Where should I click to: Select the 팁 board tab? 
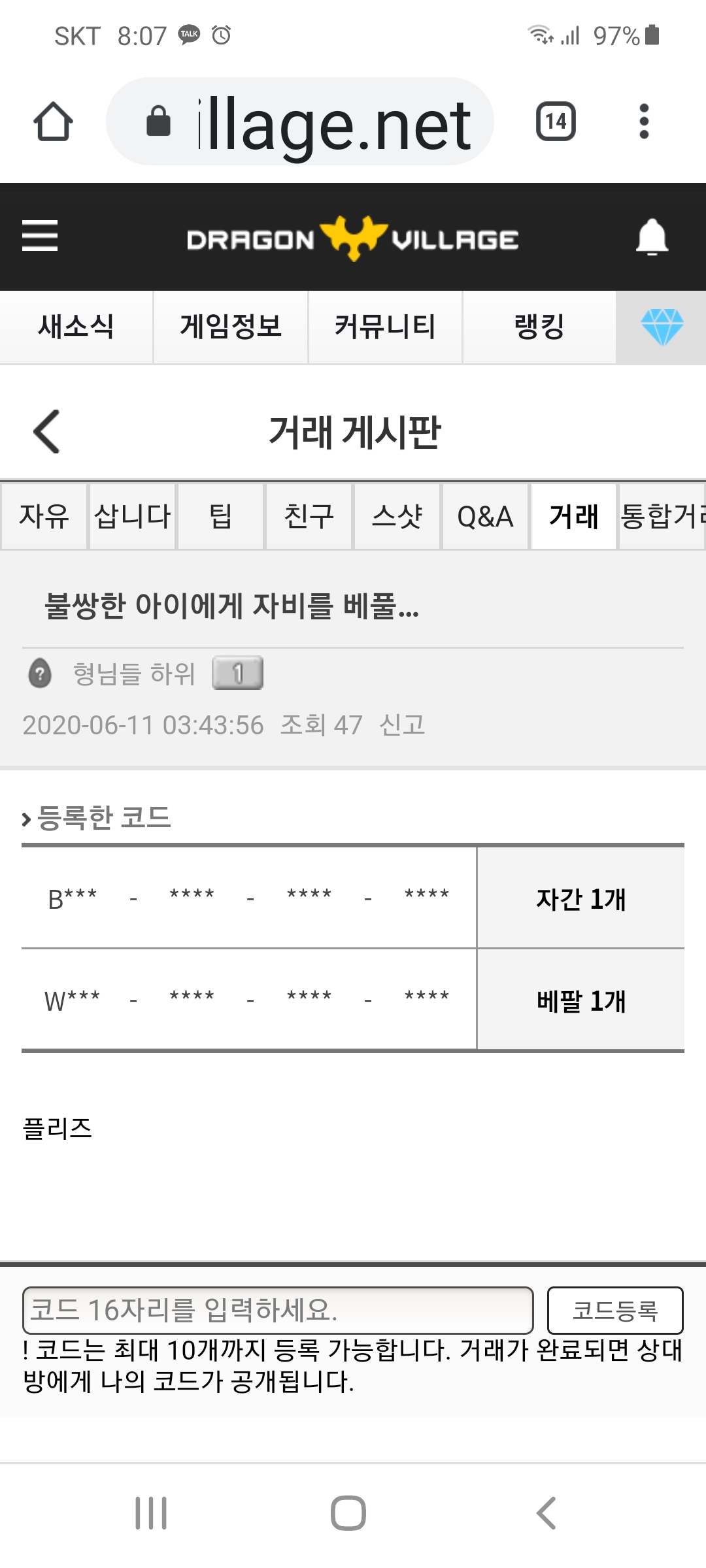click(221, 516)
